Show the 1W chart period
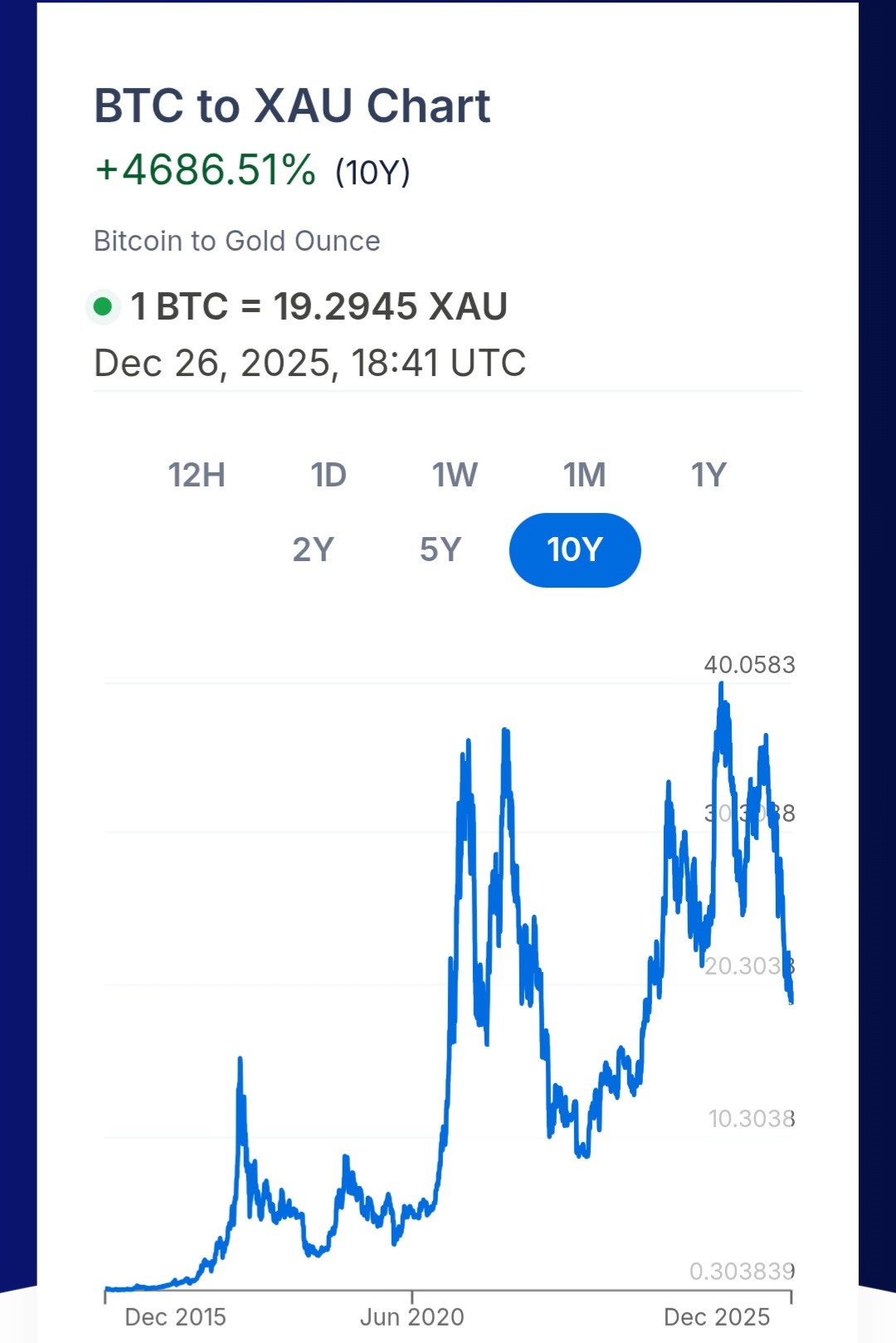Image resolution: width=896 pixels, height=1343 pixels. tap(455, 476)
